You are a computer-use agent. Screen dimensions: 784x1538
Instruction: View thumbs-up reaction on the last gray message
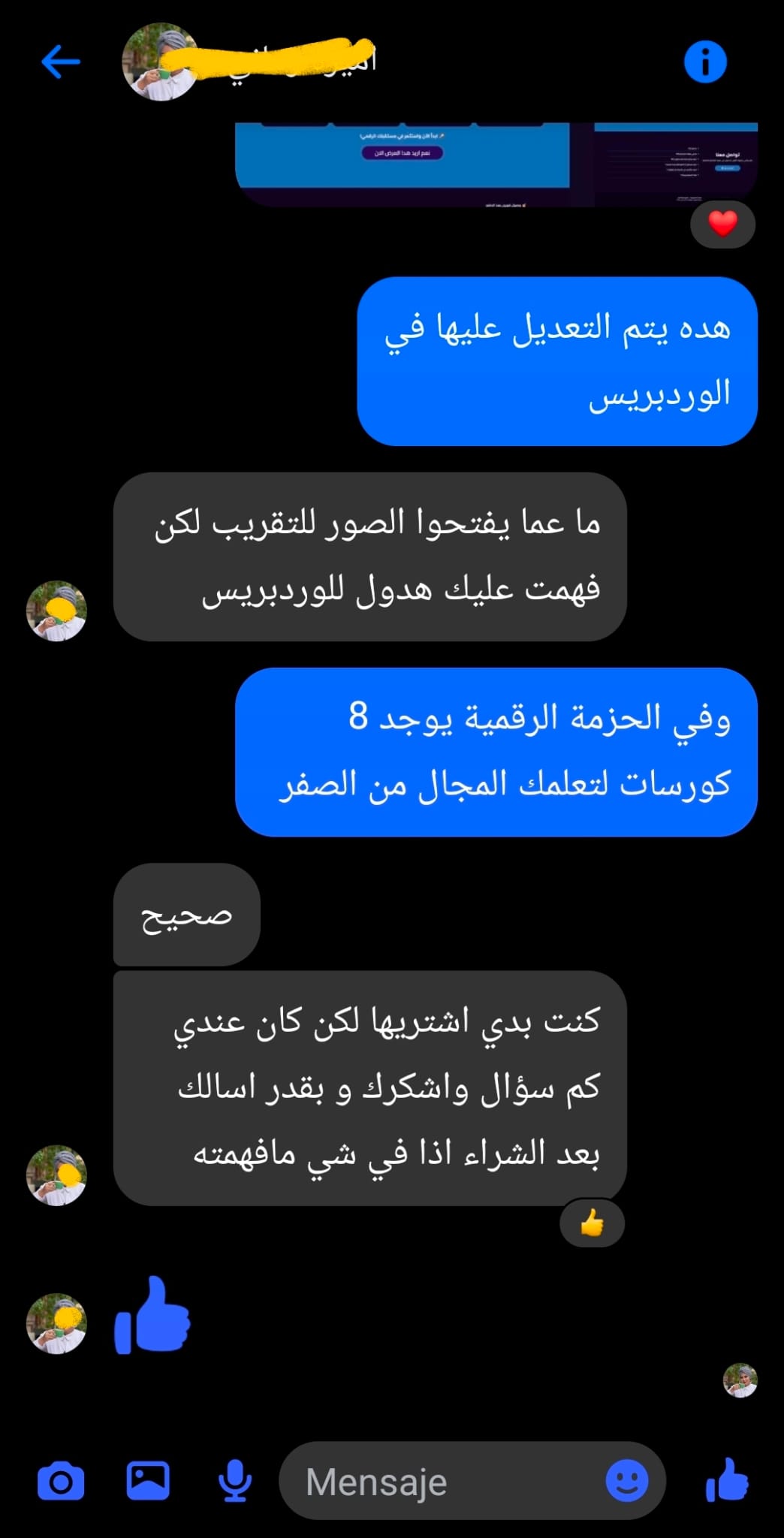[592, 1225]
